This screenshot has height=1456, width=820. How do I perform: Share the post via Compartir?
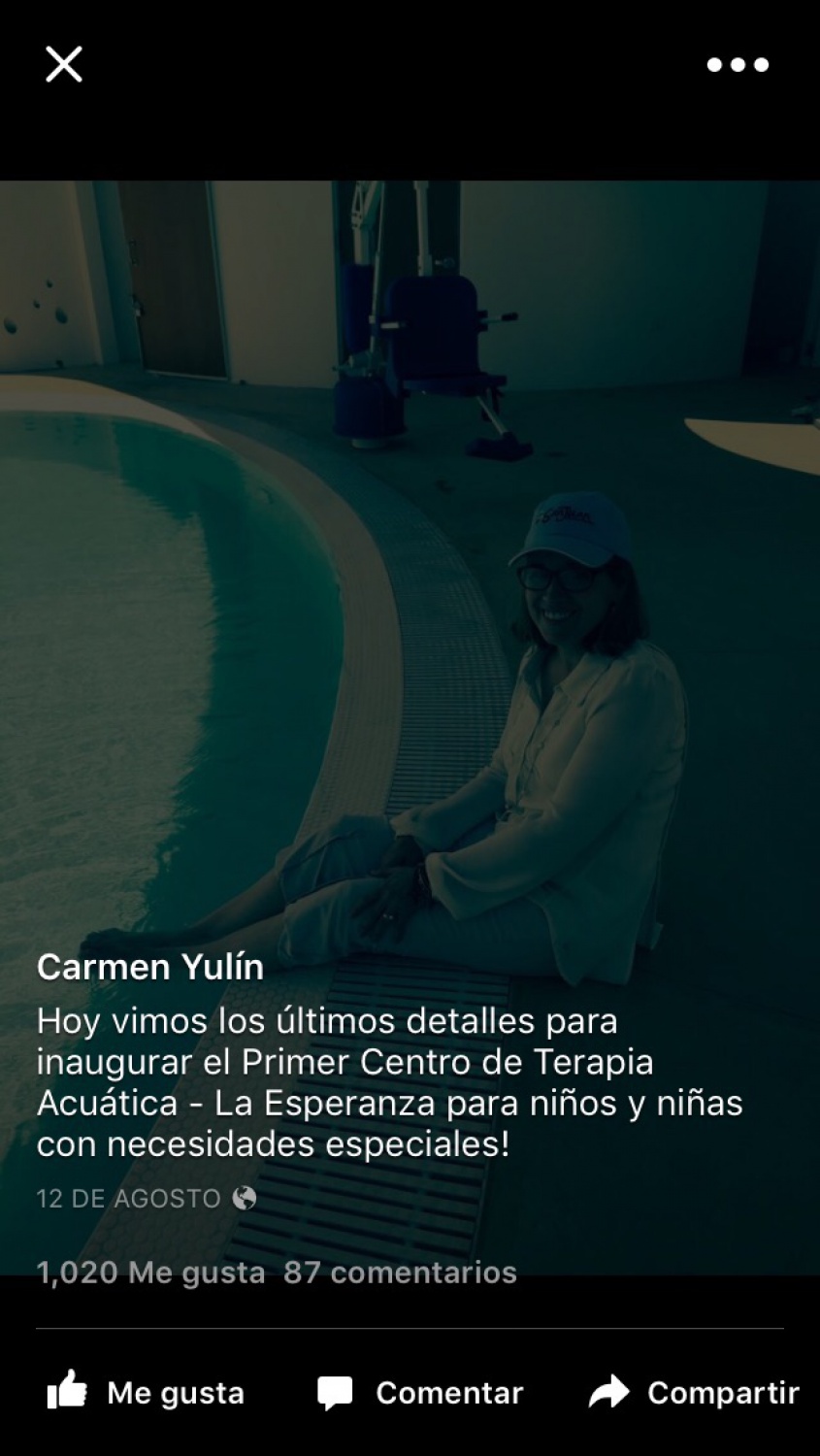[694, 1393]
